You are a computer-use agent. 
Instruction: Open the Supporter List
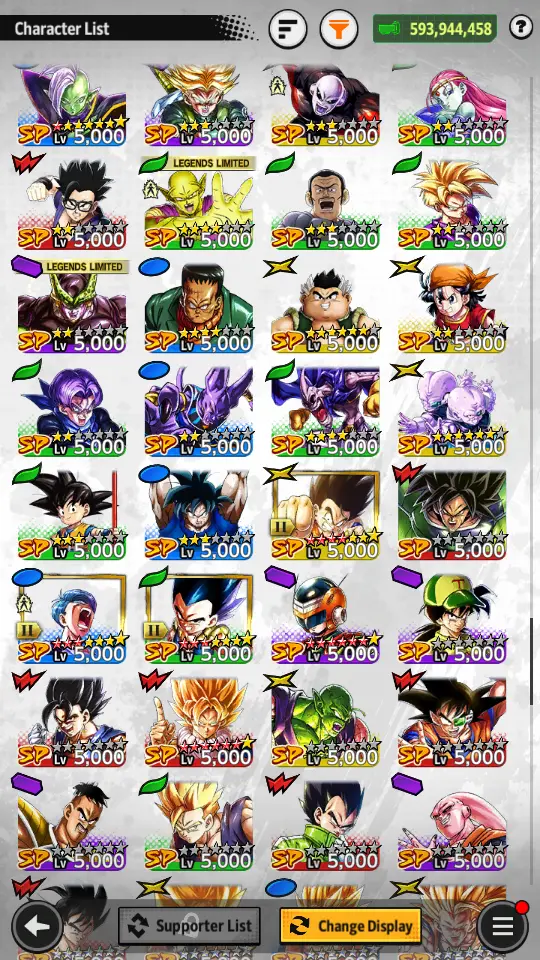(x=189, y=926)
